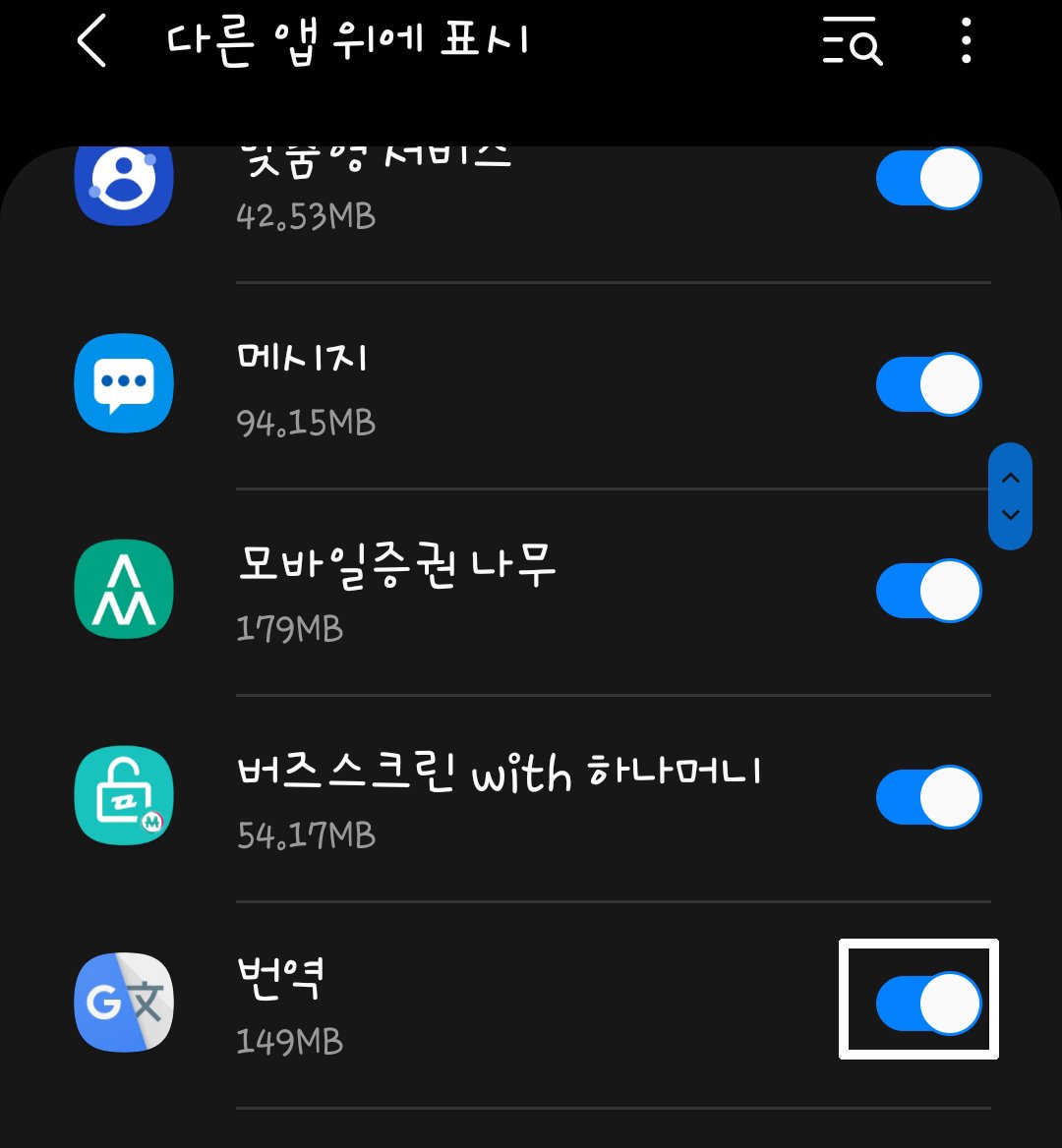This screenshot has width=1062, height=1148.
Task: Tap the upward chevron on scroll handle
Action: click(1009, 477)
